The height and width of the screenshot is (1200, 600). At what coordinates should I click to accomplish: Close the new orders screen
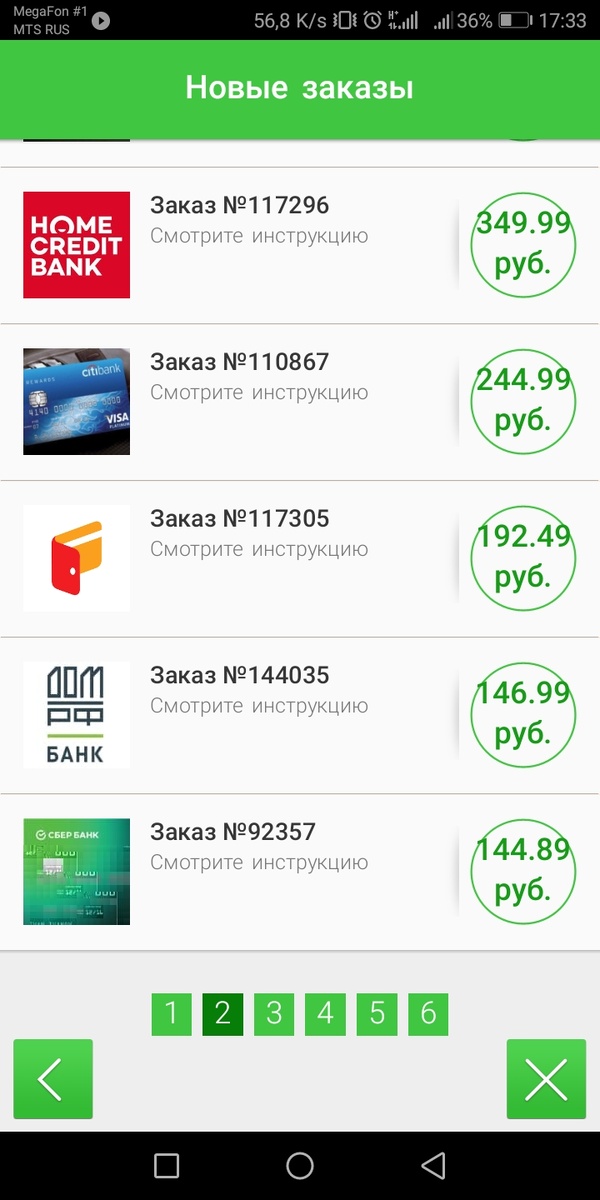coord(546,1079)
